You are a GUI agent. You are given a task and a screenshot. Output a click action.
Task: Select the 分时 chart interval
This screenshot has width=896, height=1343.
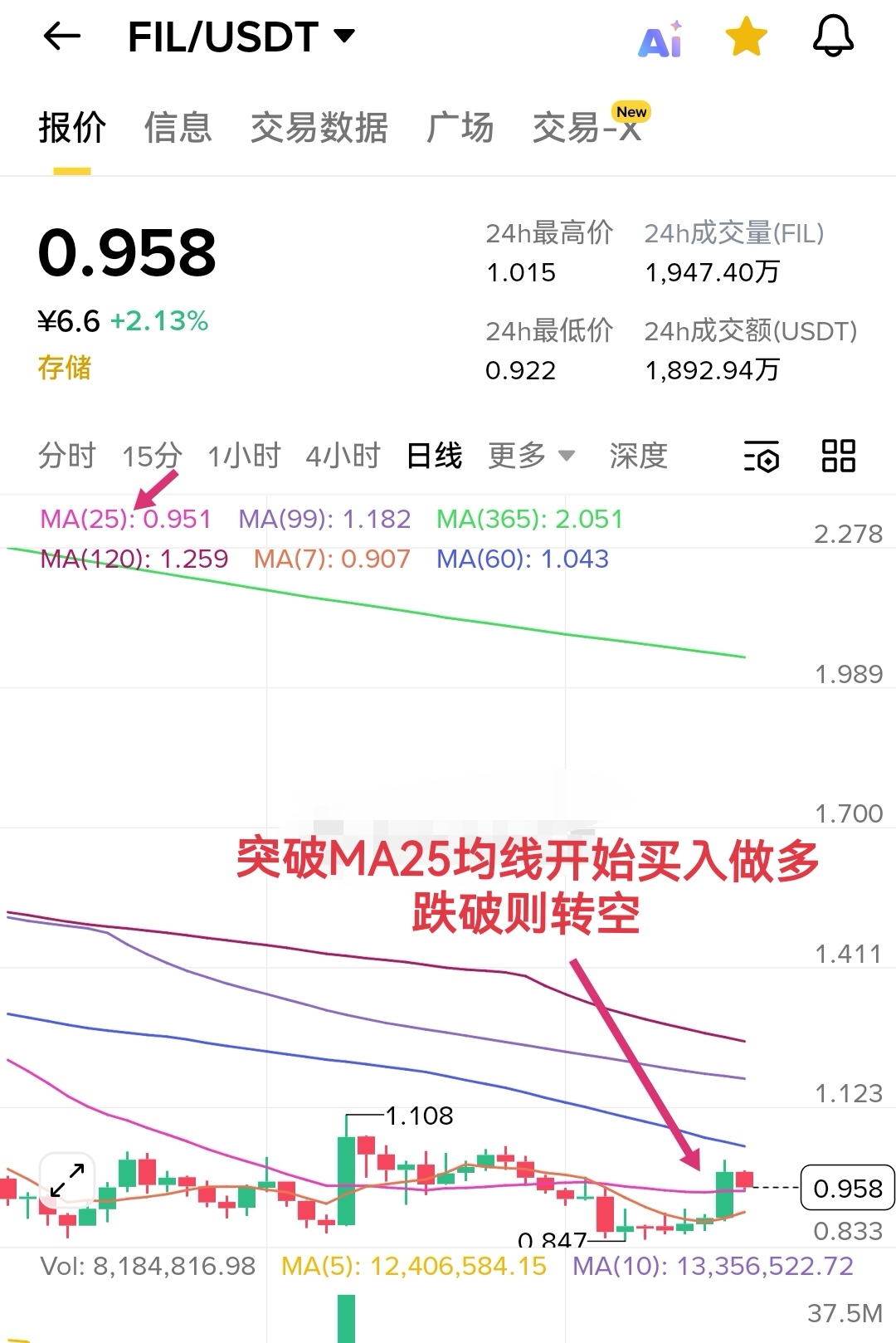tap(67, 456)
